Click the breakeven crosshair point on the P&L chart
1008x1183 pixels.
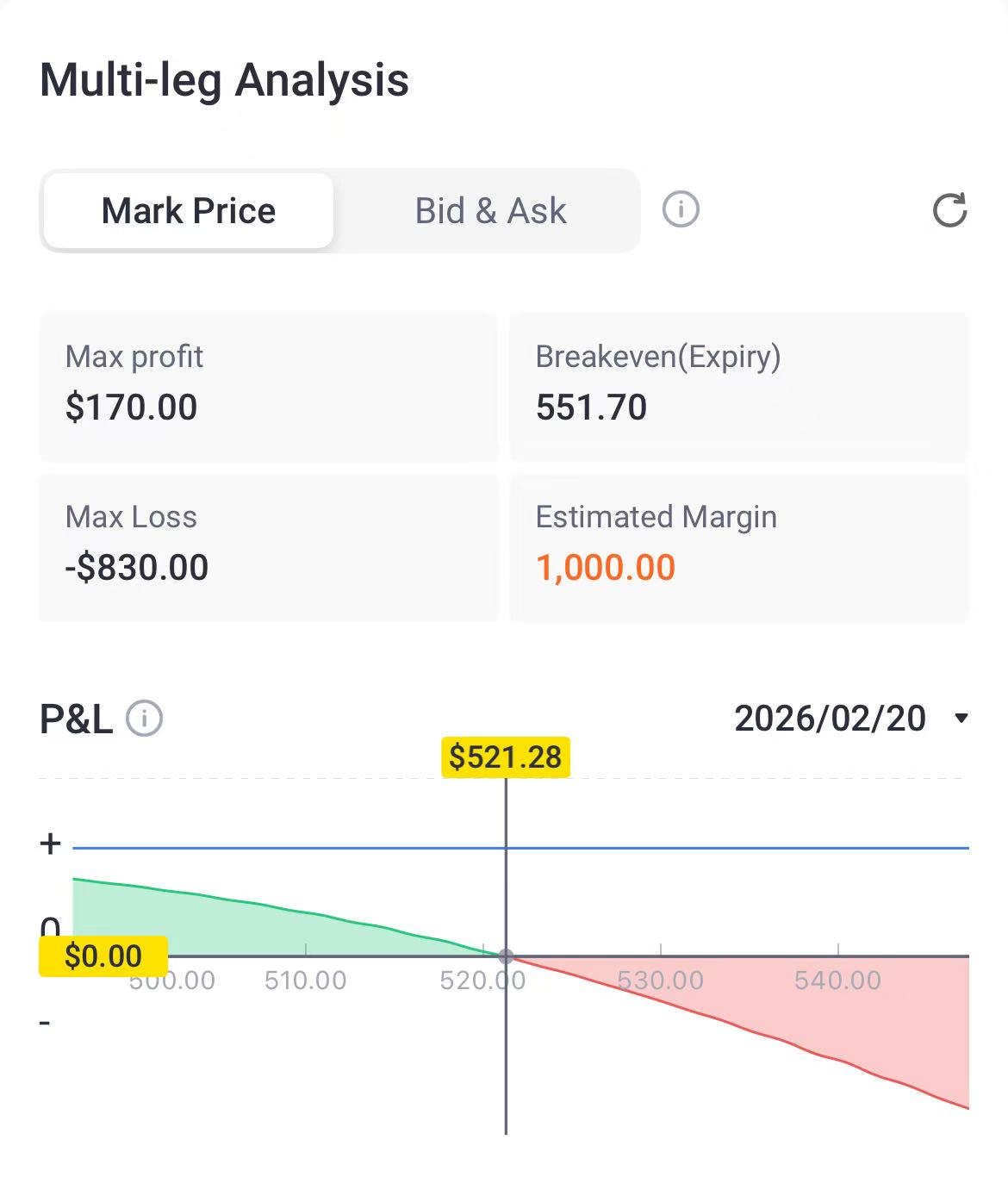(505, 956)
